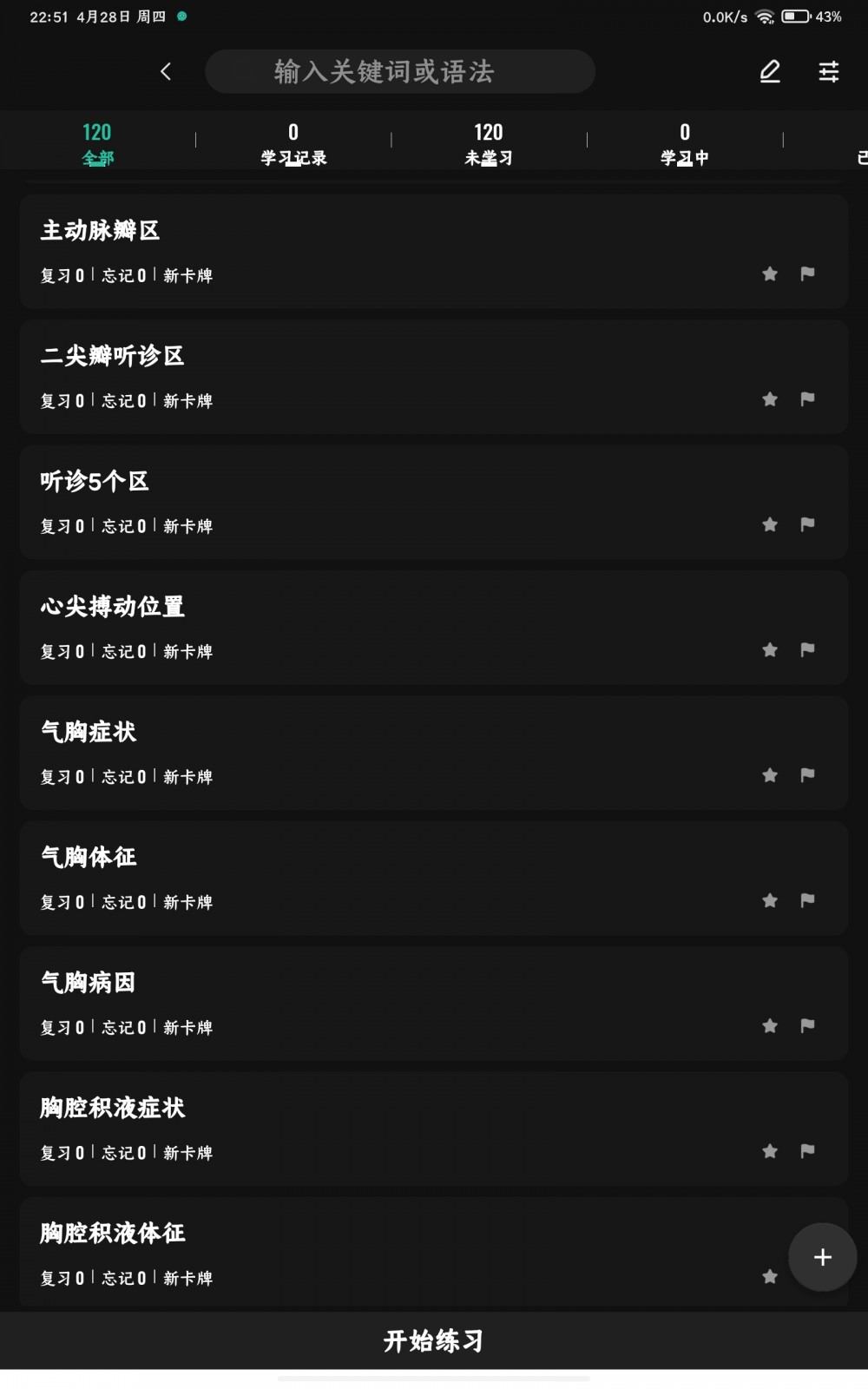Open the filter sliders icon
Image resolution: width=868 pixels, height=1389 pixels.
tap(829, 71)
